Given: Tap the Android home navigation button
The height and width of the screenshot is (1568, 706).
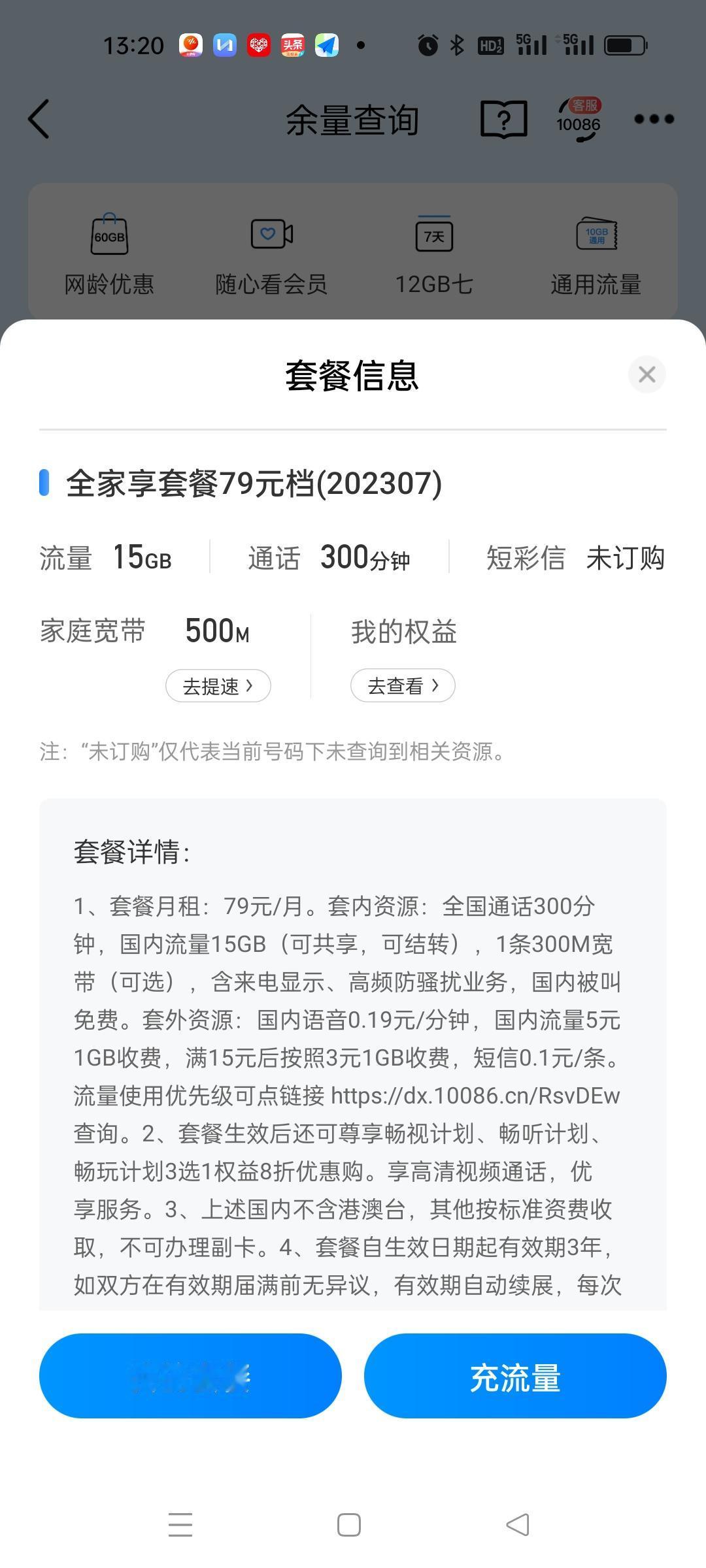Looking at the screenshot, I should point(350,1525).
